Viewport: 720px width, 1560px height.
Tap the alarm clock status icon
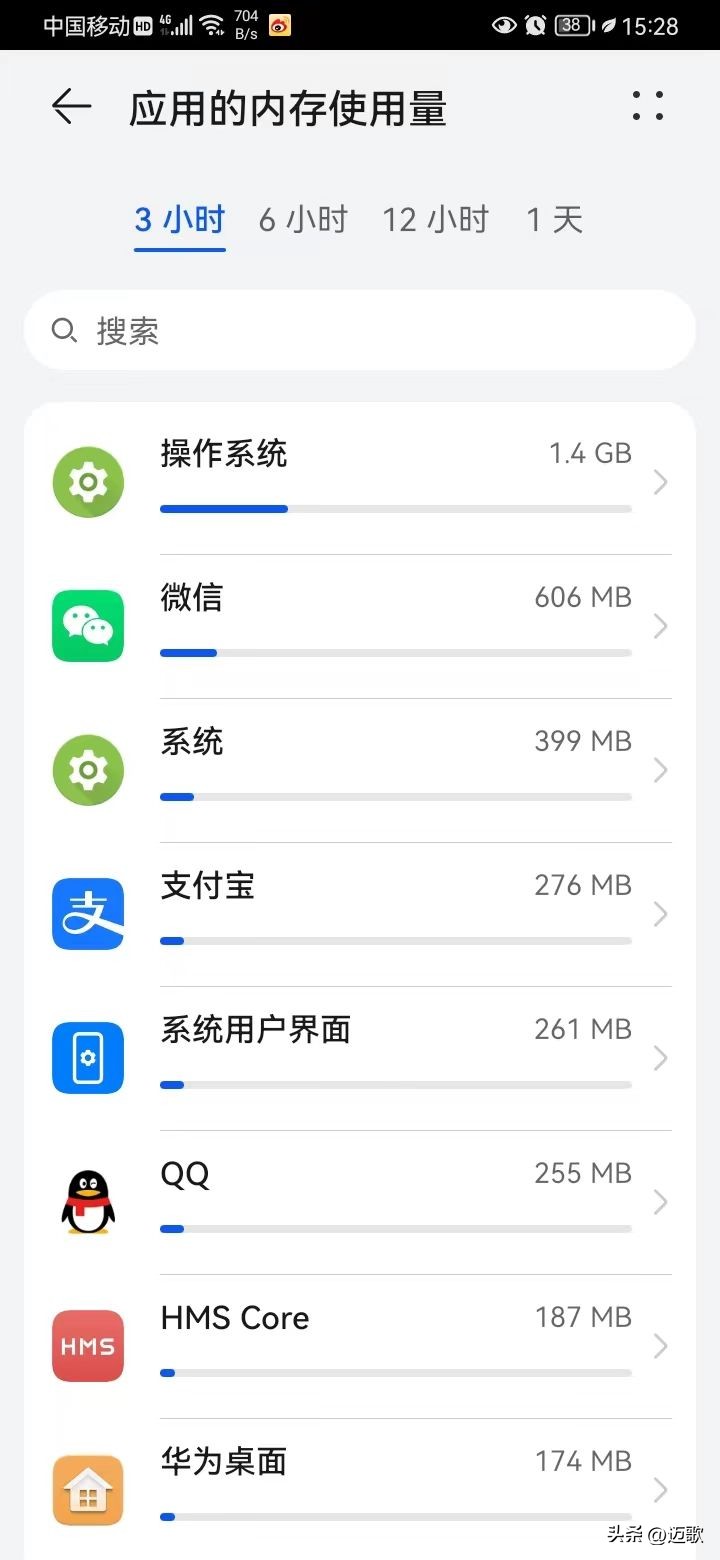coord(535,25)
